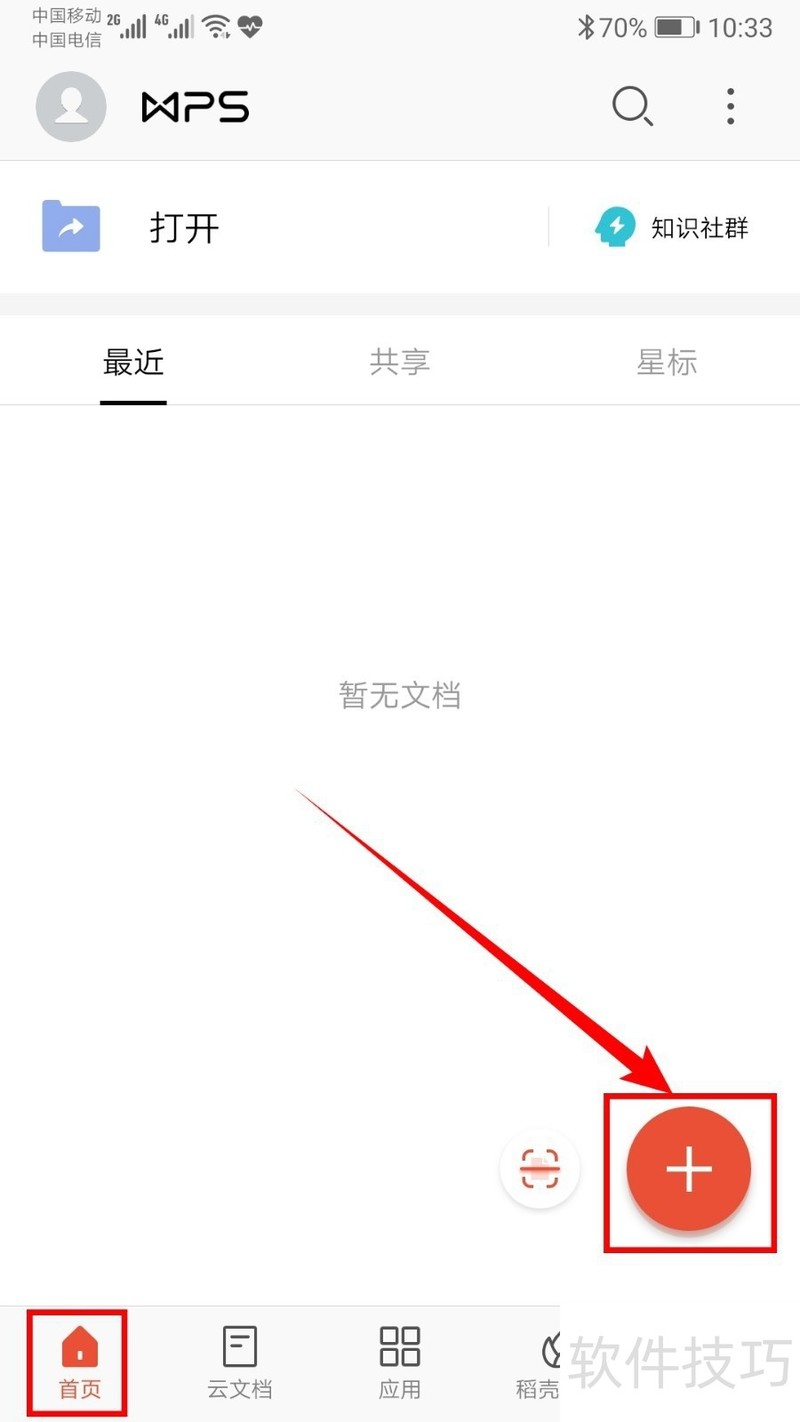Screen dimensions: 800x1422
Task: Open the document scanner icon
Action: [540, 1168]
